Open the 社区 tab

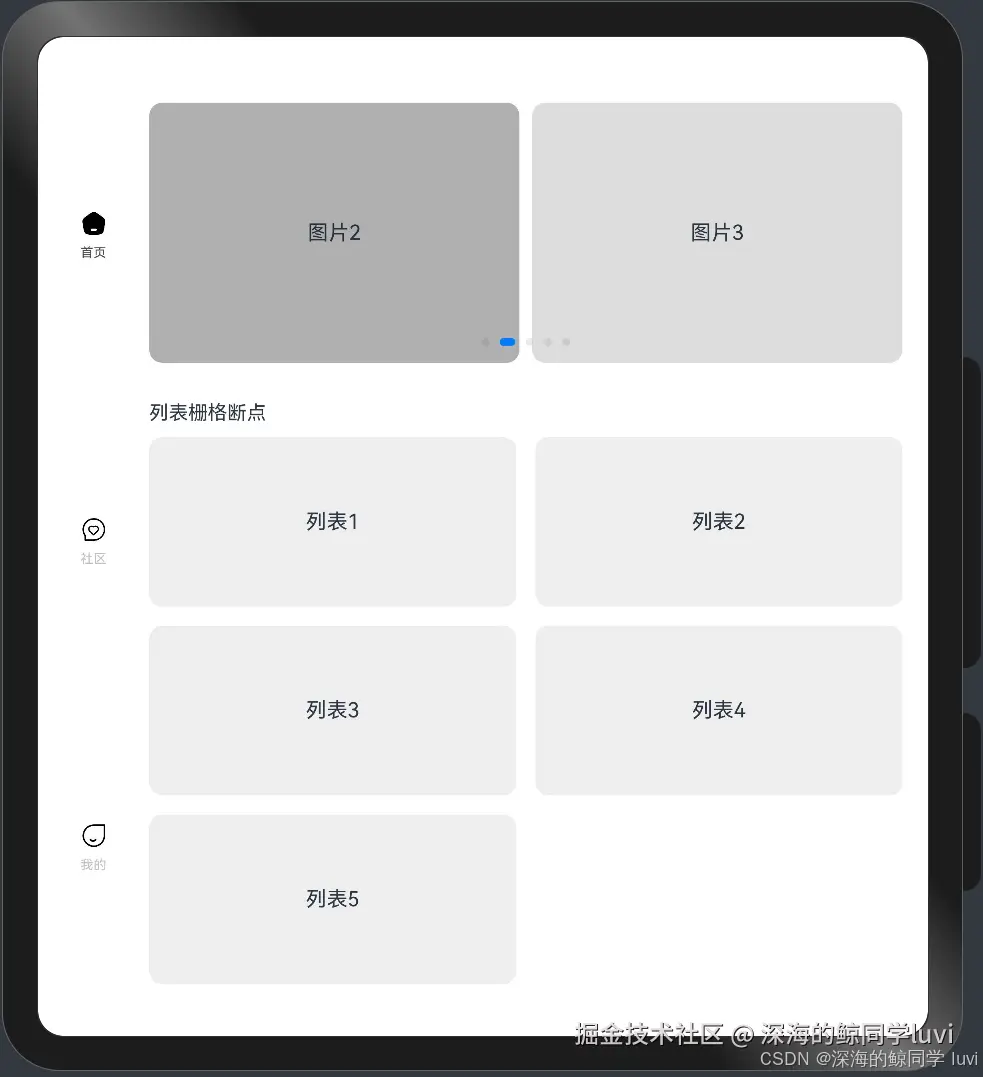tap(93, 540)
